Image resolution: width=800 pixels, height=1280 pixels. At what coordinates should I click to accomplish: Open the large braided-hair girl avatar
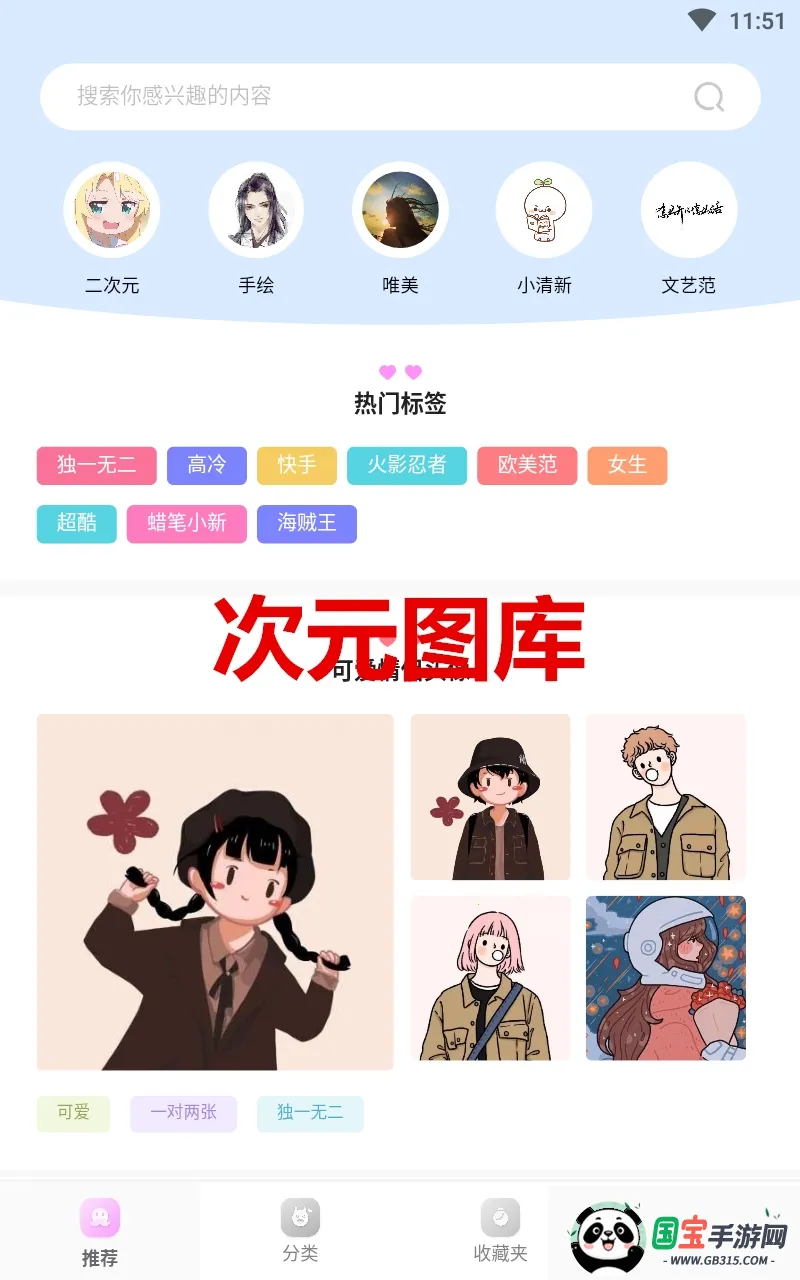pyautogui.click(x=215, y=892)
